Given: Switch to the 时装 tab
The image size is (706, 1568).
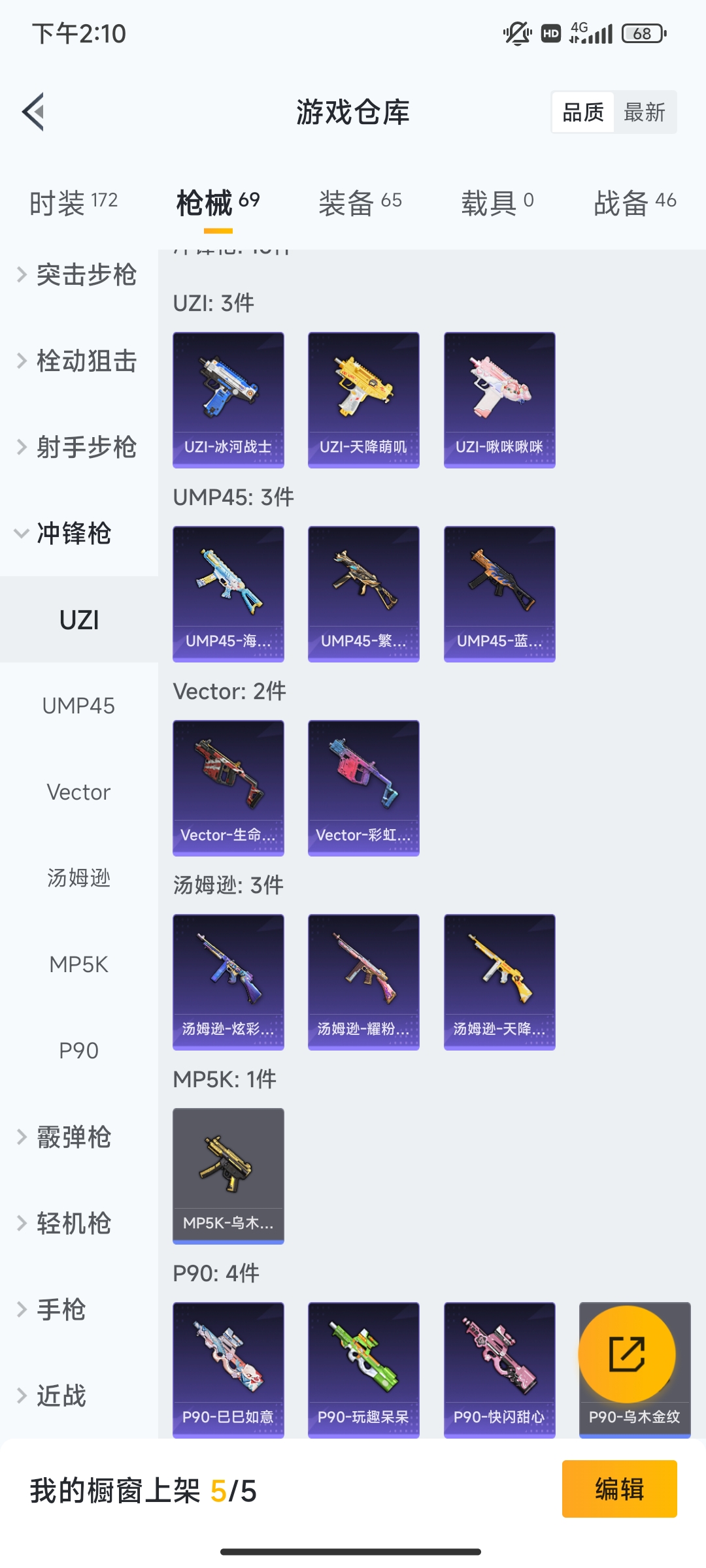Looking at the screenshot, I should (x=73, y=203).
